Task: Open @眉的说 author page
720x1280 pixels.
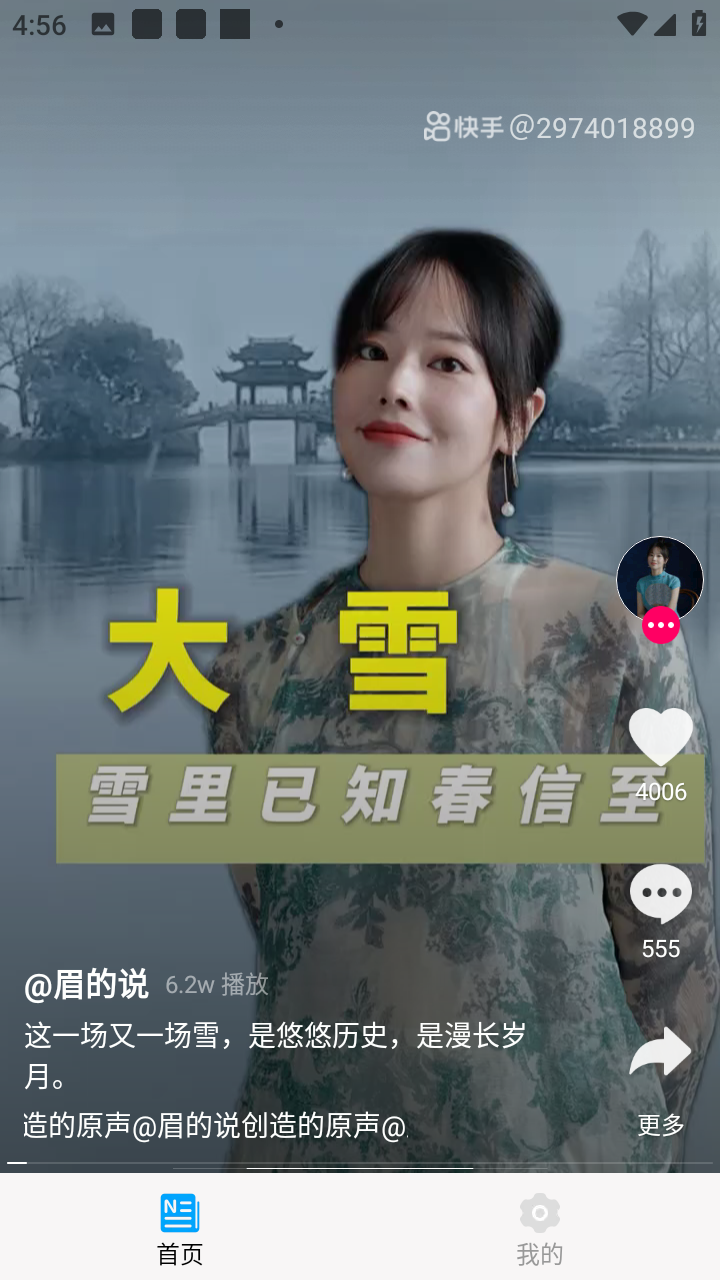Action: 86,984
